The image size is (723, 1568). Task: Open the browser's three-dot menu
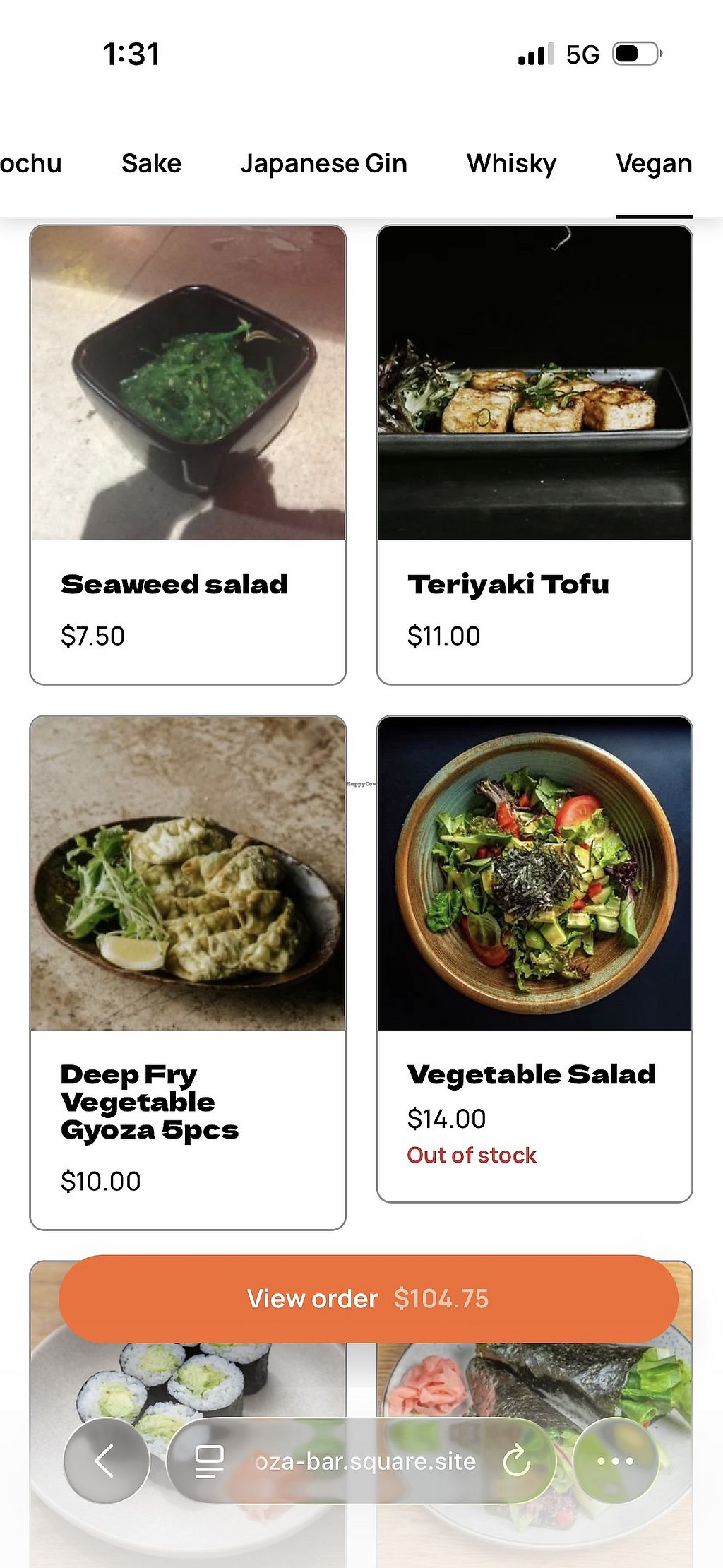(x=615, y=1461)
